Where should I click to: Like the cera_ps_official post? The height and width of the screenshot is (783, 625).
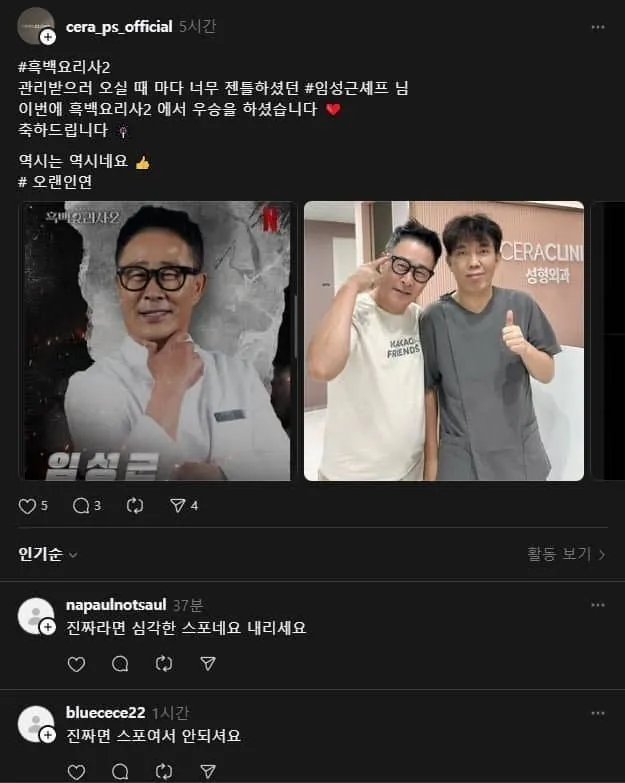(28, 506)
